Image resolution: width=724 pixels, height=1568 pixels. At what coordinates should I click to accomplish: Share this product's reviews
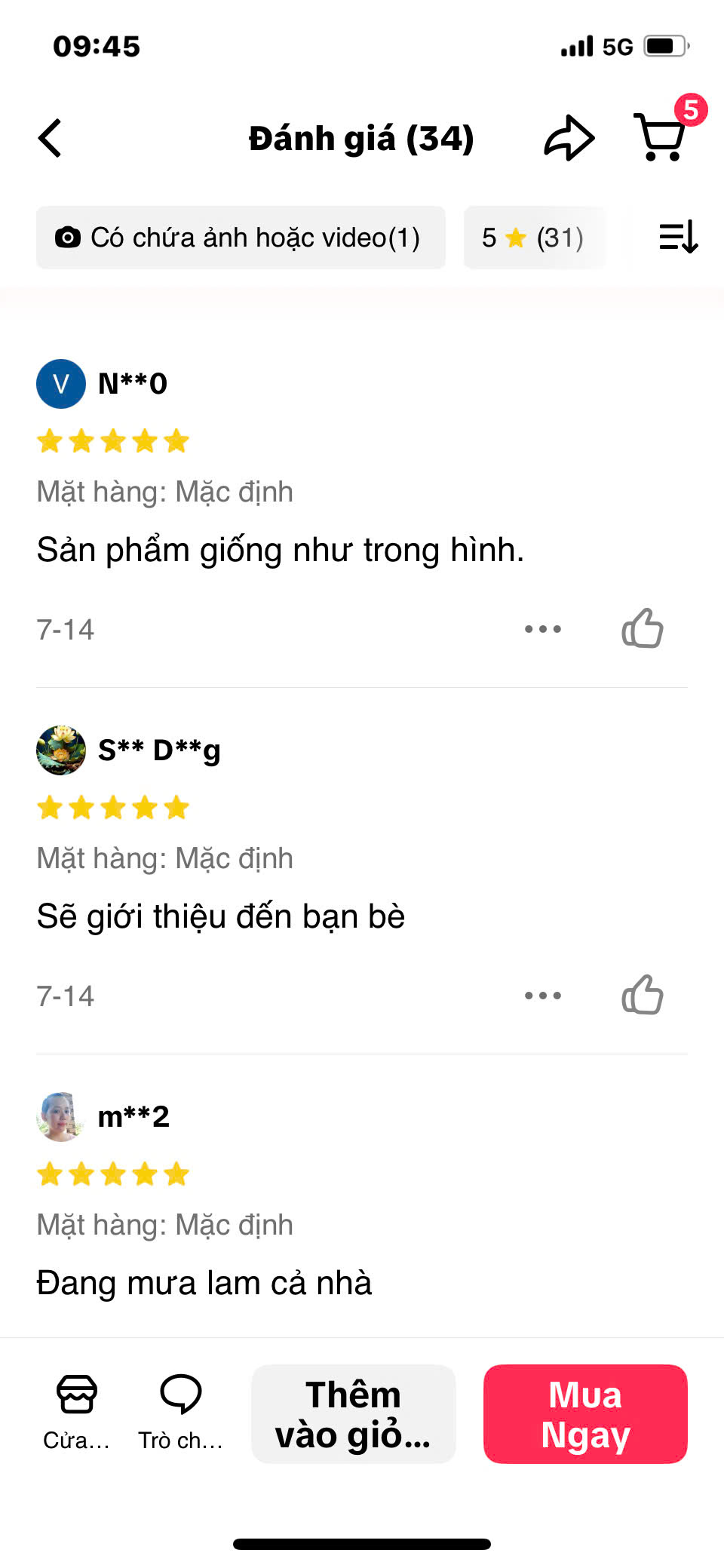569,139
